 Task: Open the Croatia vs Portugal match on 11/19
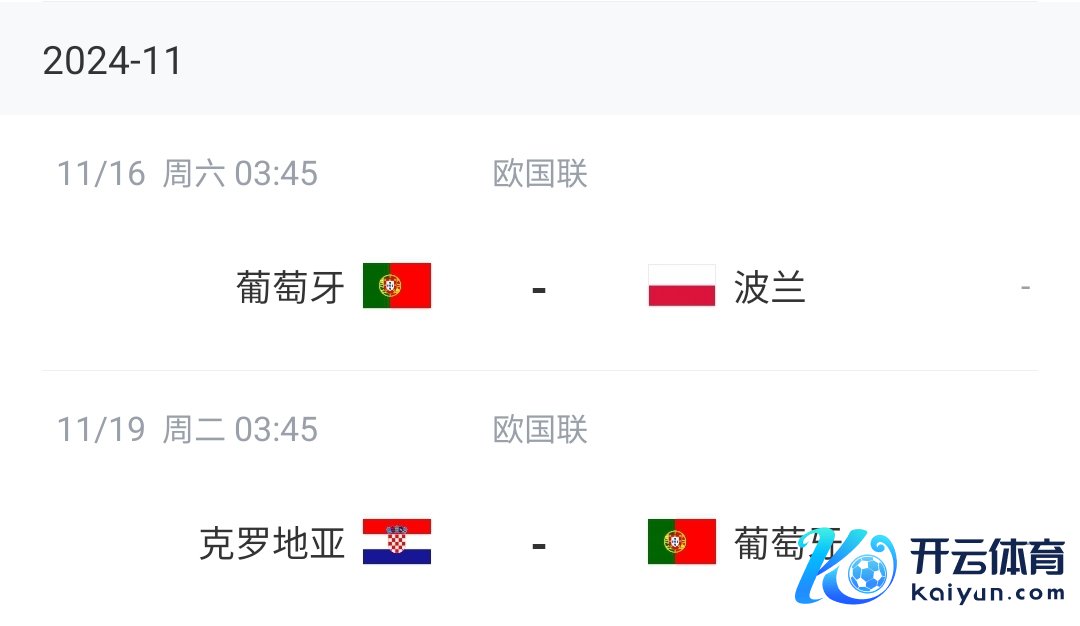click(539, 544)
